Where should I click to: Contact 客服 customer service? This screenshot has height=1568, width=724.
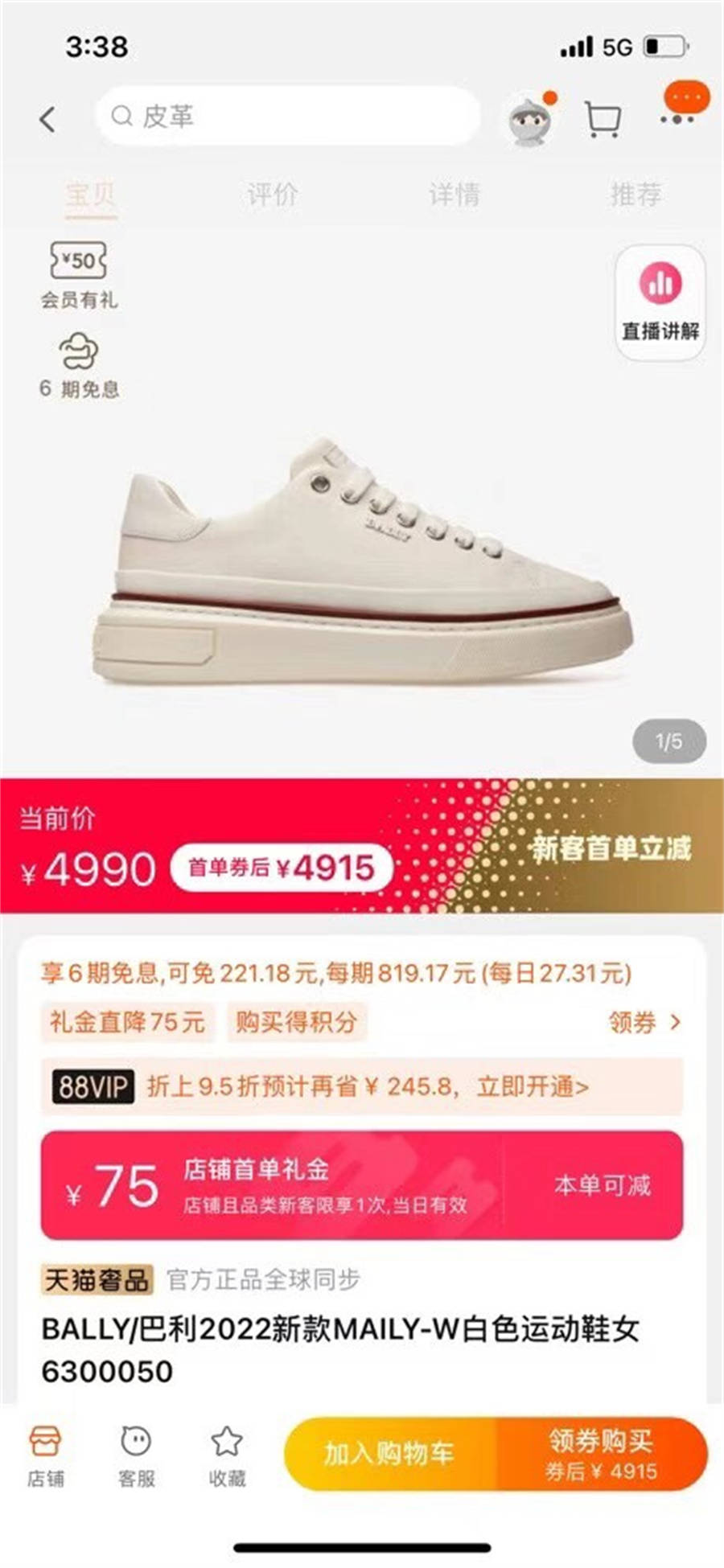(x=136, y=1455)
